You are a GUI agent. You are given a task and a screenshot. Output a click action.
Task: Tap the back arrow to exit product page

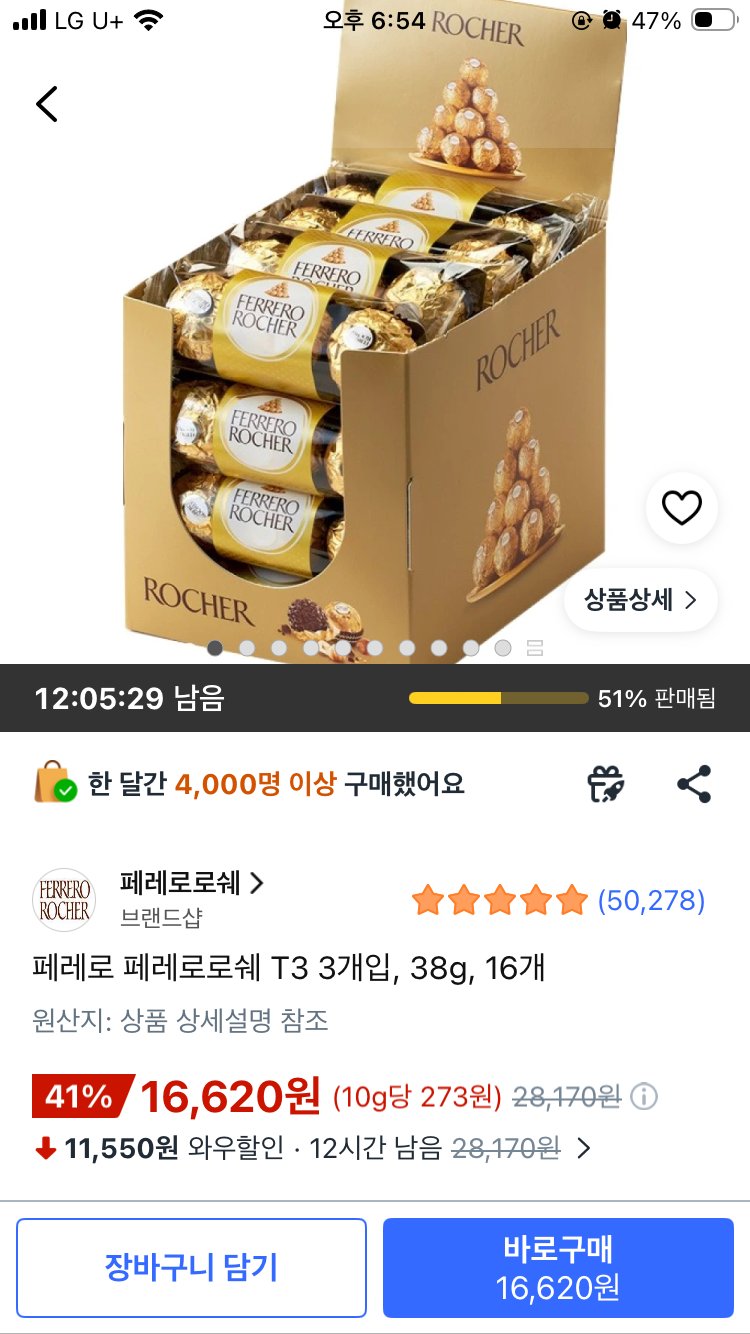46,103
